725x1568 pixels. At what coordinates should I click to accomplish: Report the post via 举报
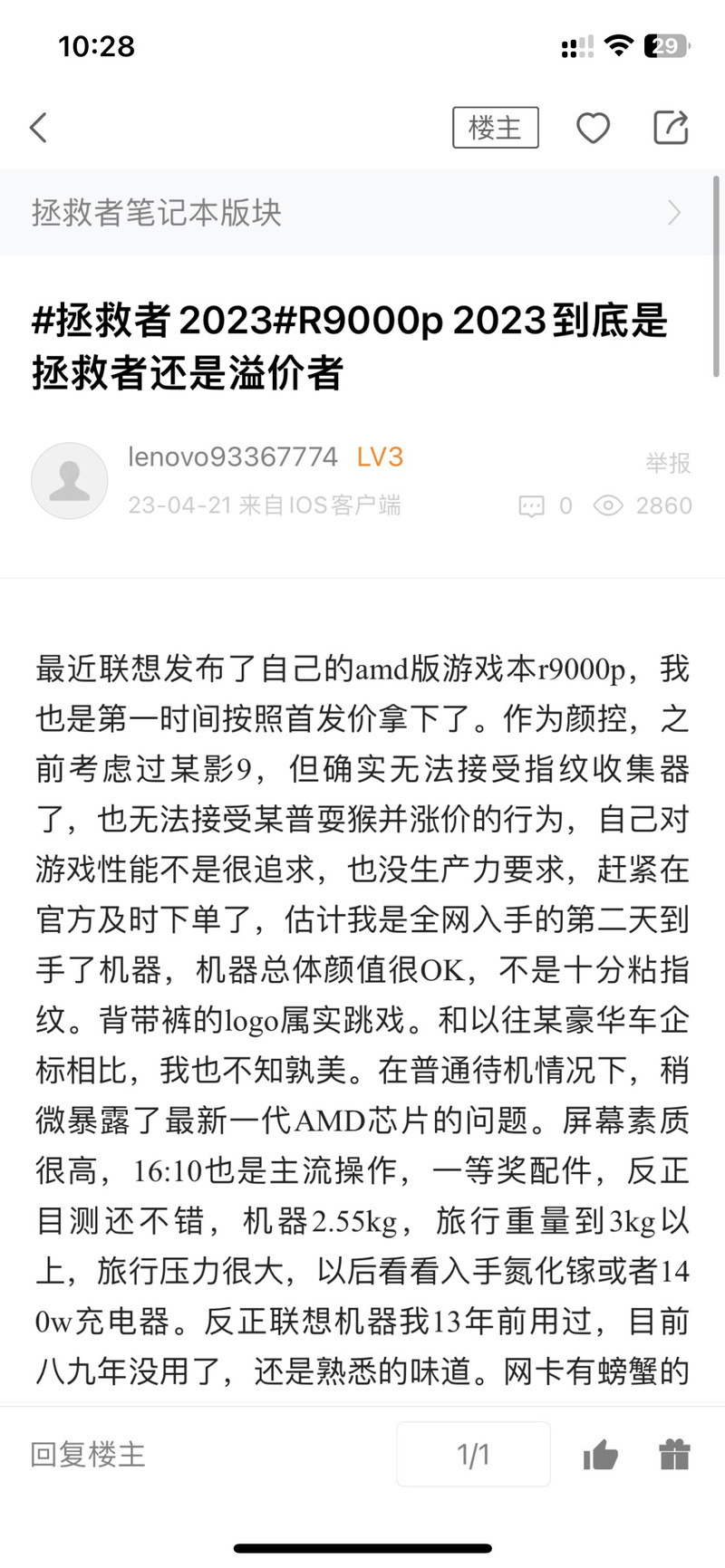tap(669, 463)
